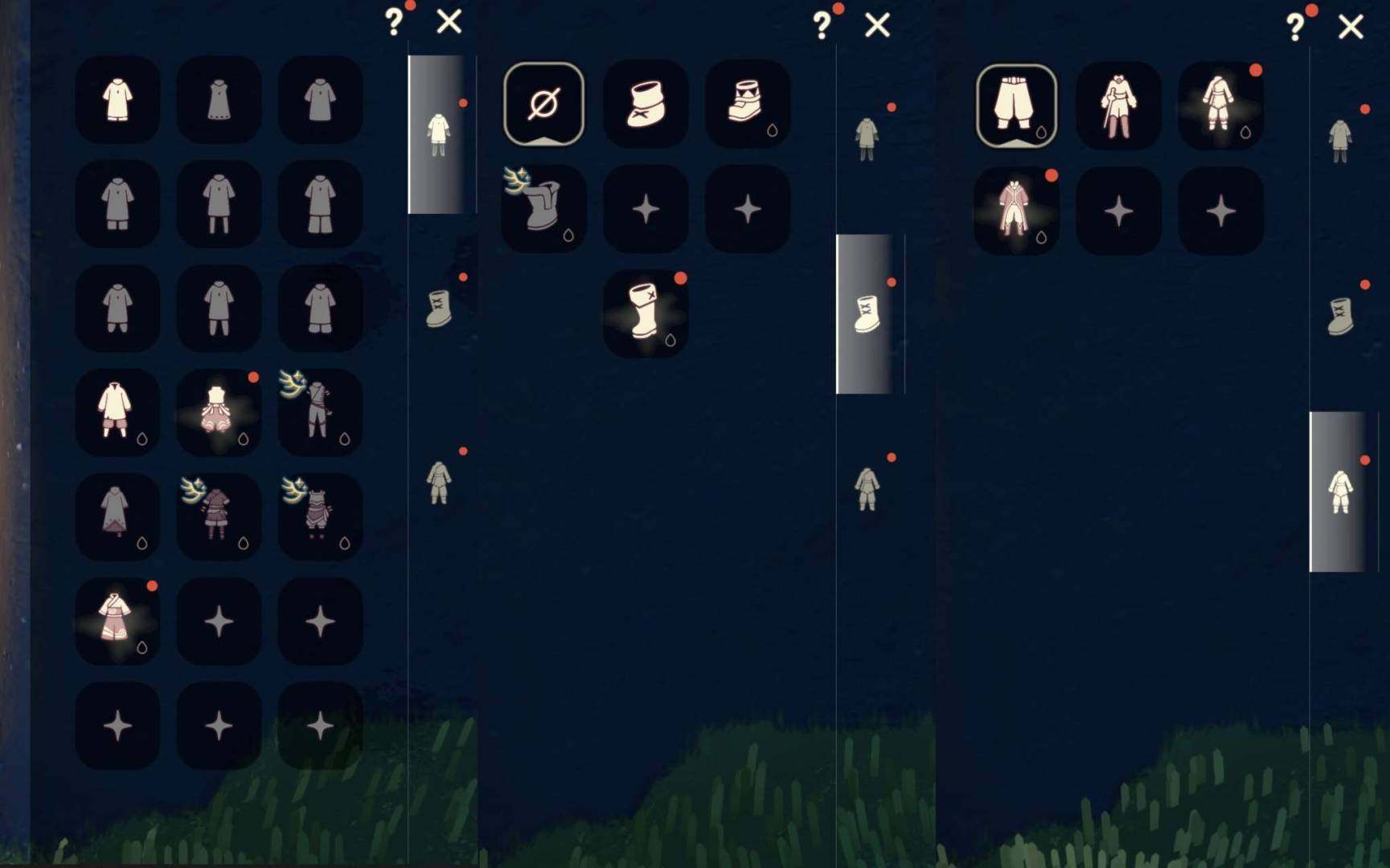1390x868 pixels.
Task: Select the highlighted white baggy pants
Action: 1016,105
